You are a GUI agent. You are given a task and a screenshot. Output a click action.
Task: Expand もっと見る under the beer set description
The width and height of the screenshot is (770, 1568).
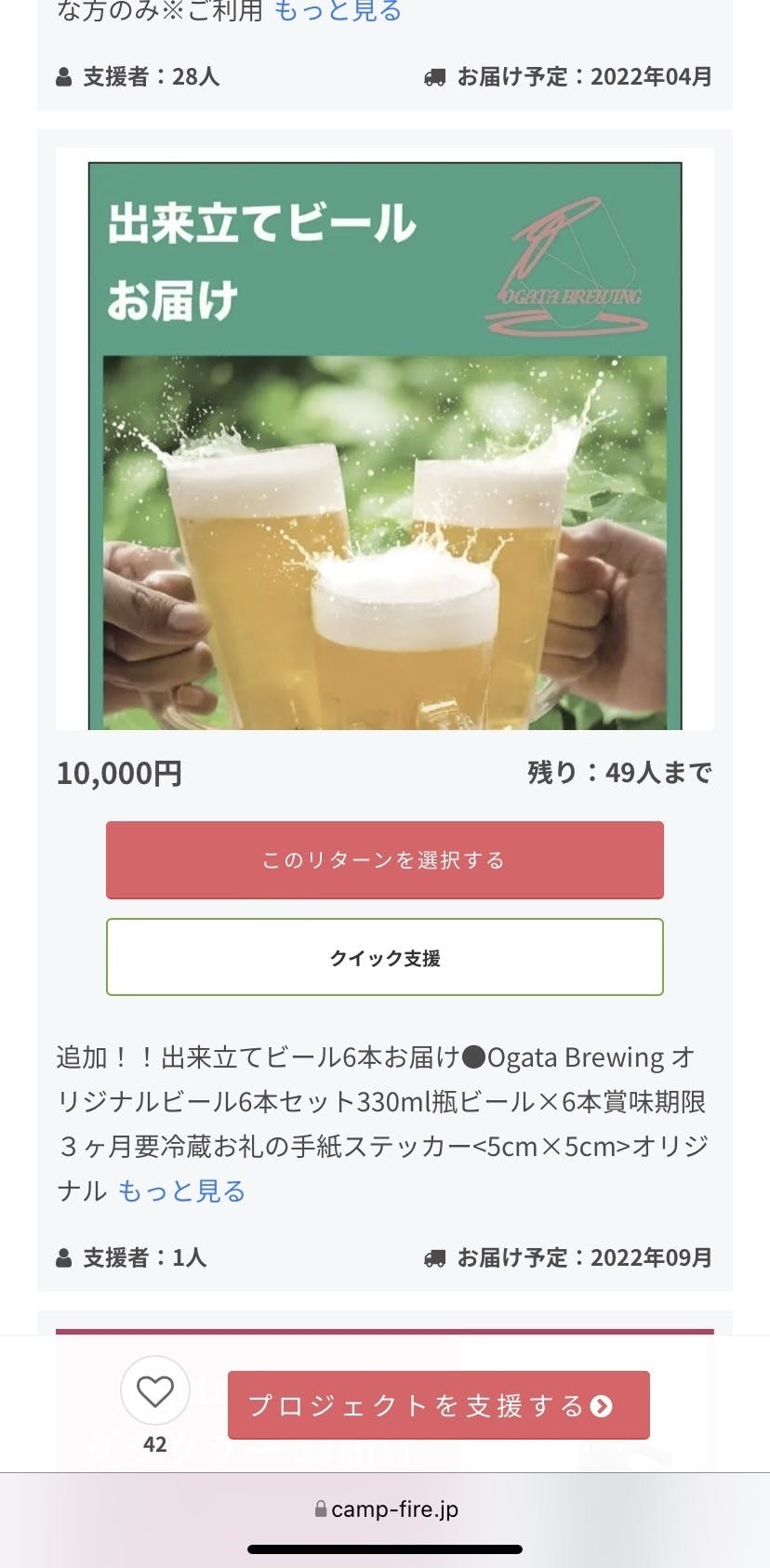click(181, 1190)
